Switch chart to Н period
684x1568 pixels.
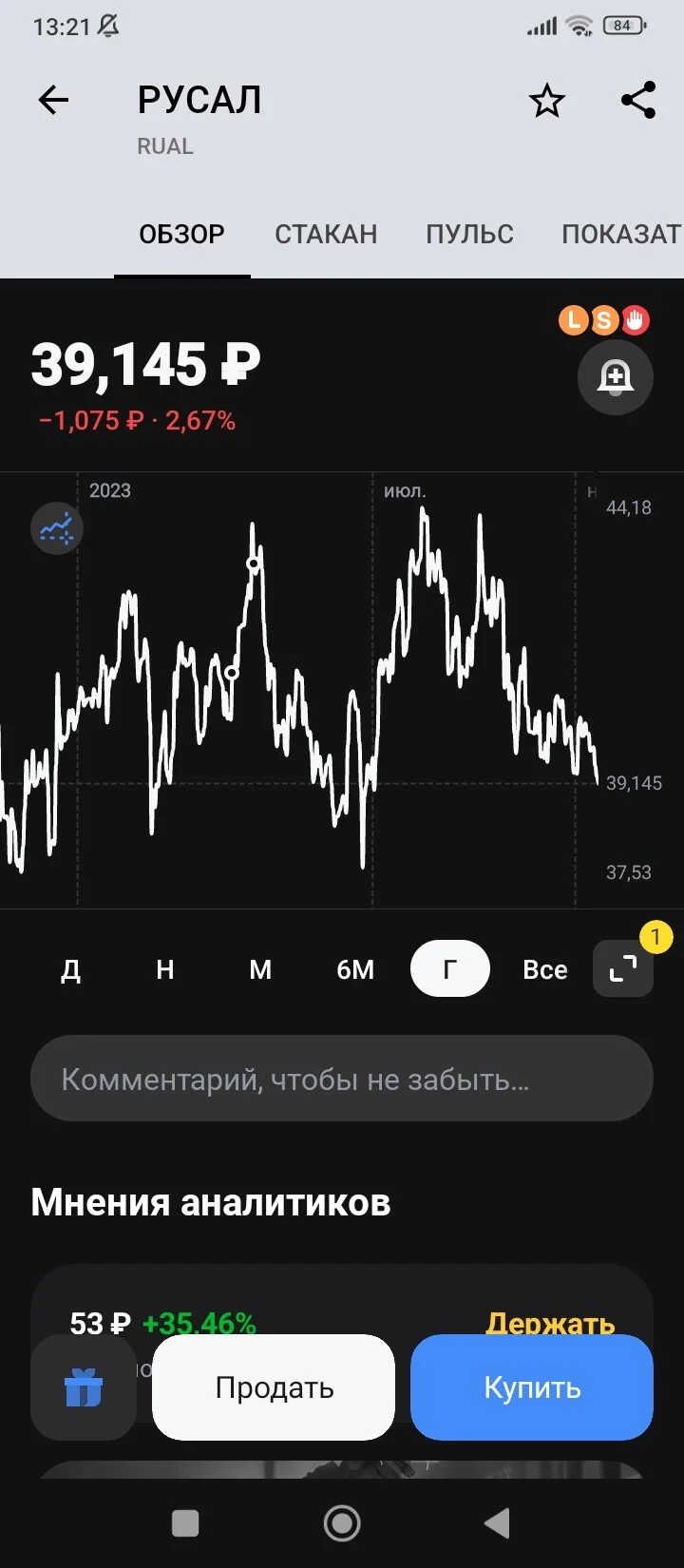pyautogui.click(x=165, y=969)
